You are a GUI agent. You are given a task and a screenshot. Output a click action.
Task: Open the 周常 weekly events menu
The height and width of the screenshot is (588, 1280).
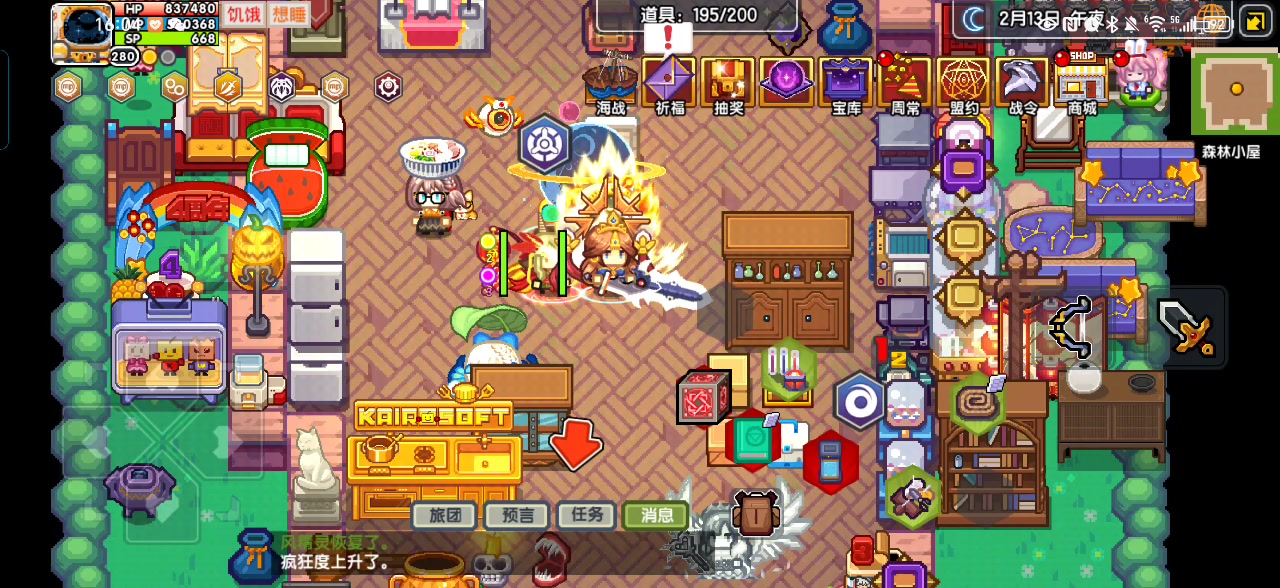click(x=905, y=84)
